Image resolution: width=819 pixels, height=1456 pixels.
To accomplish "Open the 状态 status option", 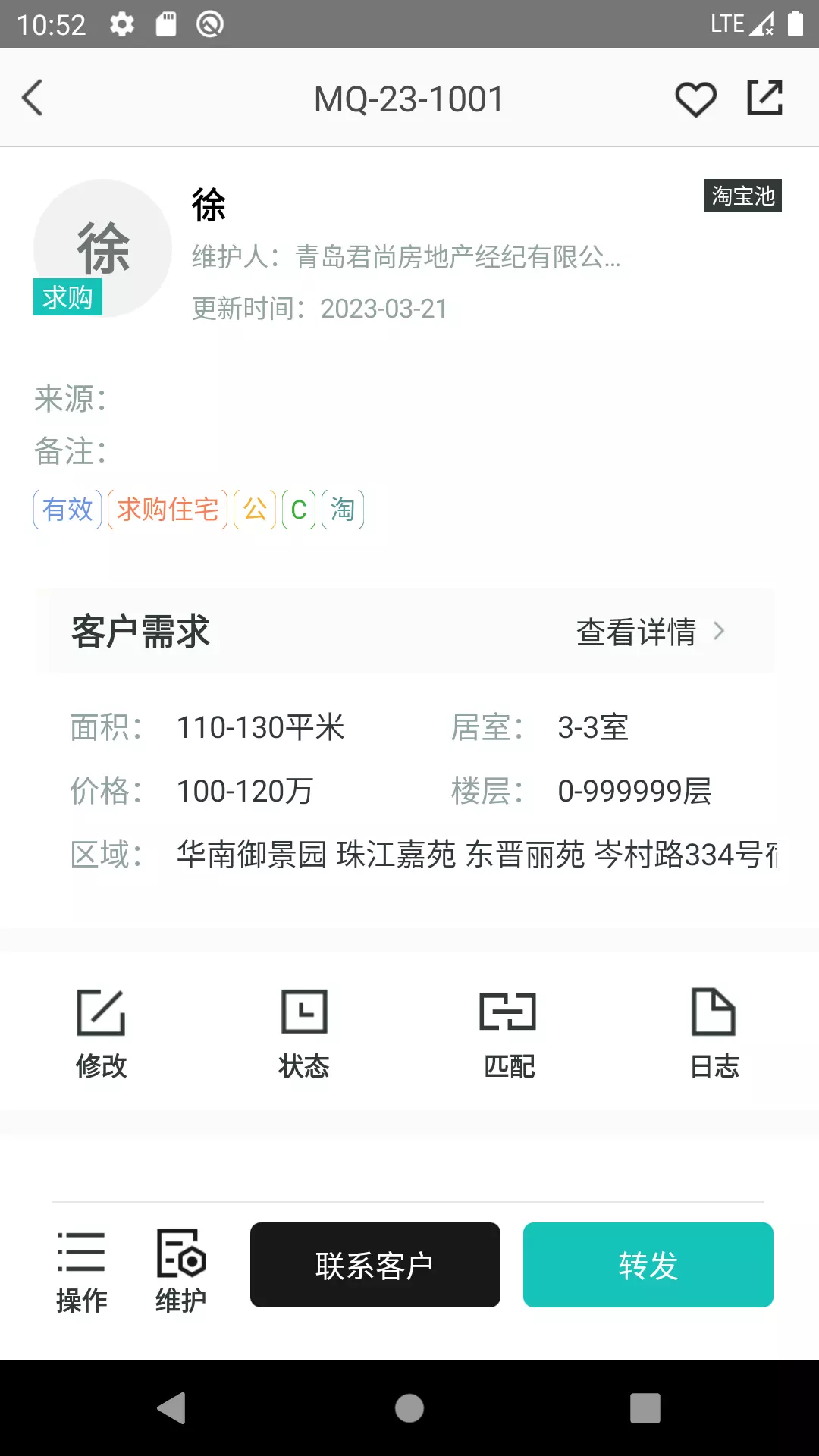I will (x=304, y=1034).
